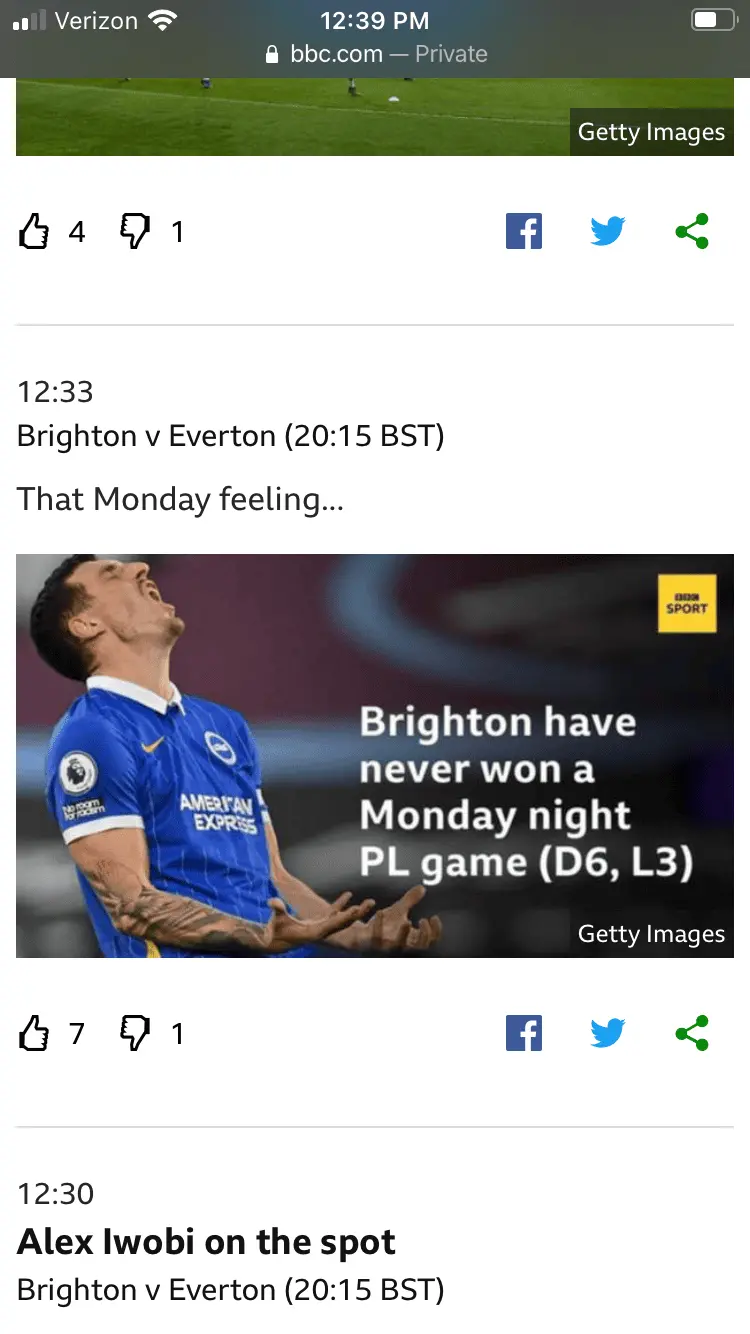
Task: Dislike the post with 4 likes
Action: coord(135,232)
